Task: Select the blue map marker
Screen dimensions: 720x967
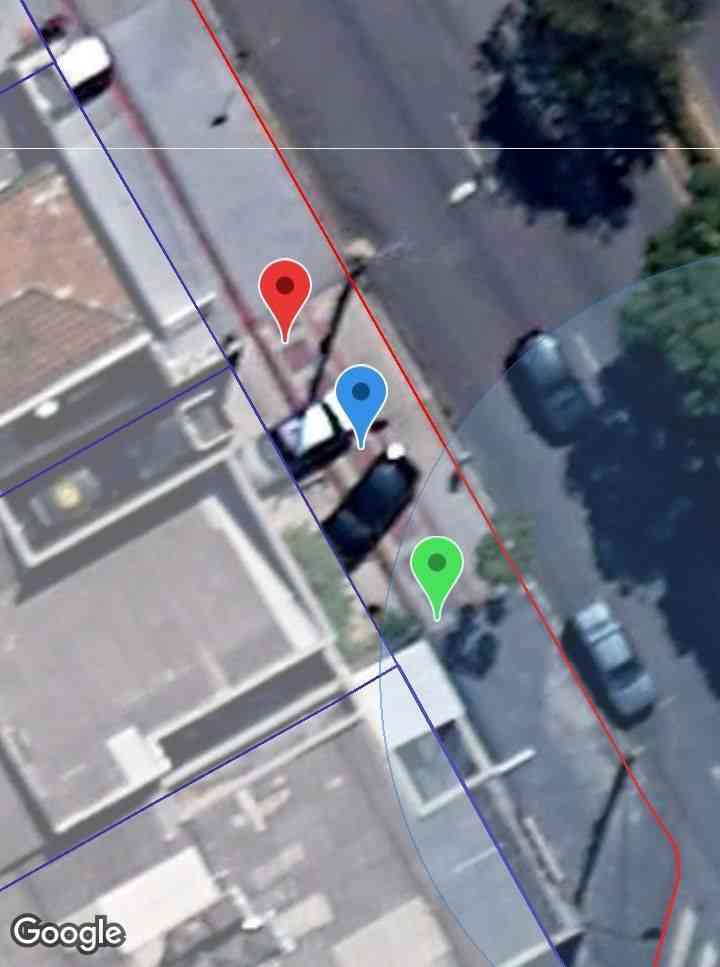Action: tap(361, 396)
